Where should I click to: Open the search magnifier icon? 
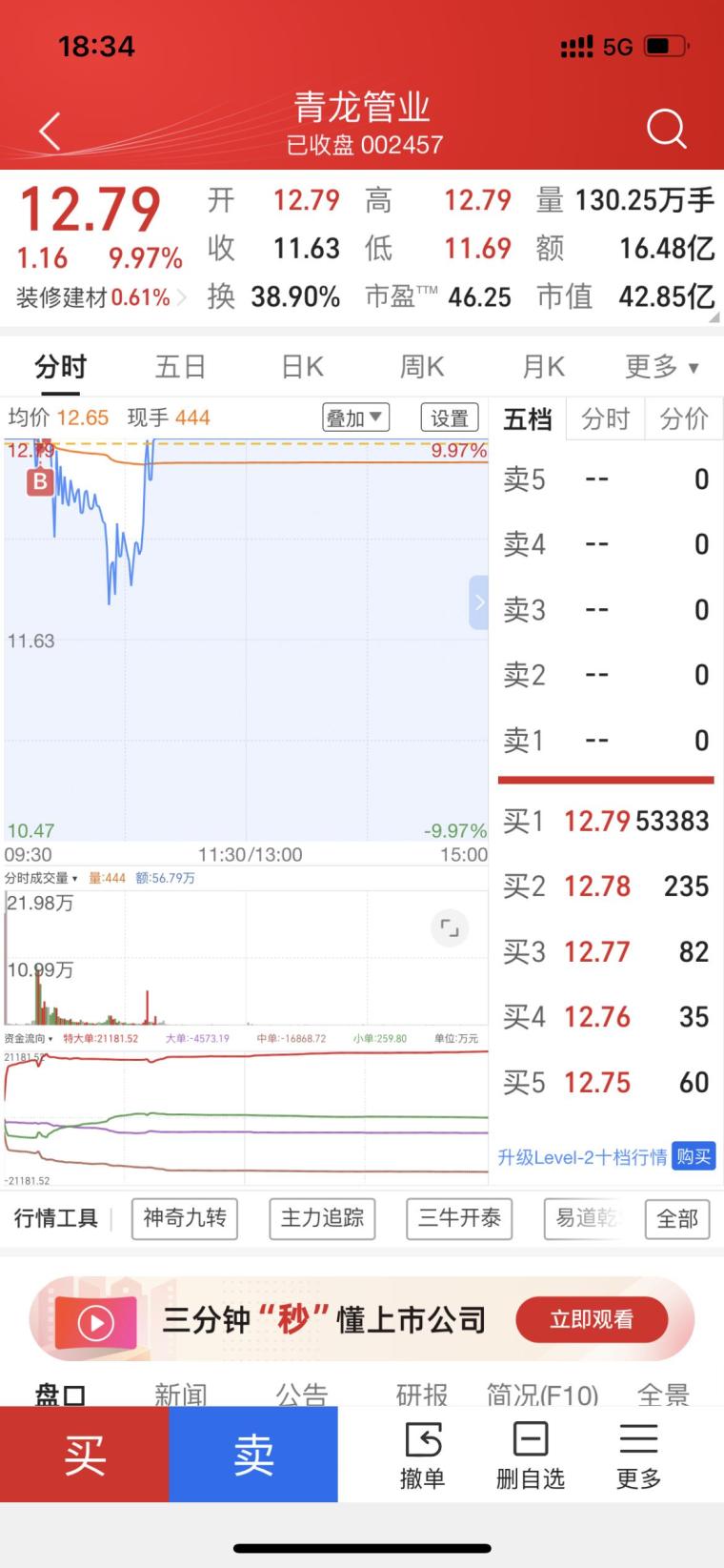[666, 128]
